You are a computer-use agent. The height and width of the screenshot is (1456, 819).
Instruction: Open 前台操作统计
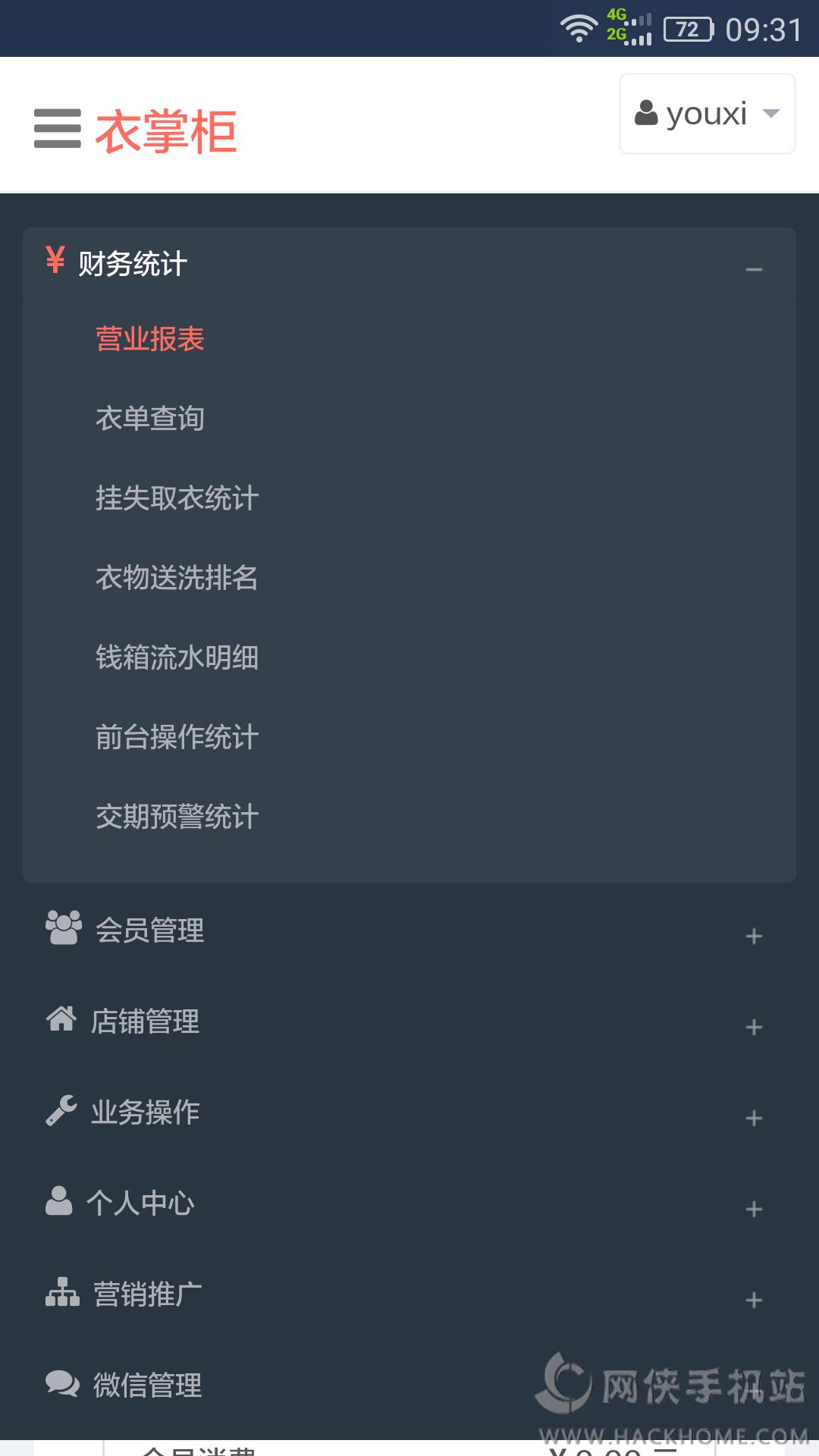(177, 737)
